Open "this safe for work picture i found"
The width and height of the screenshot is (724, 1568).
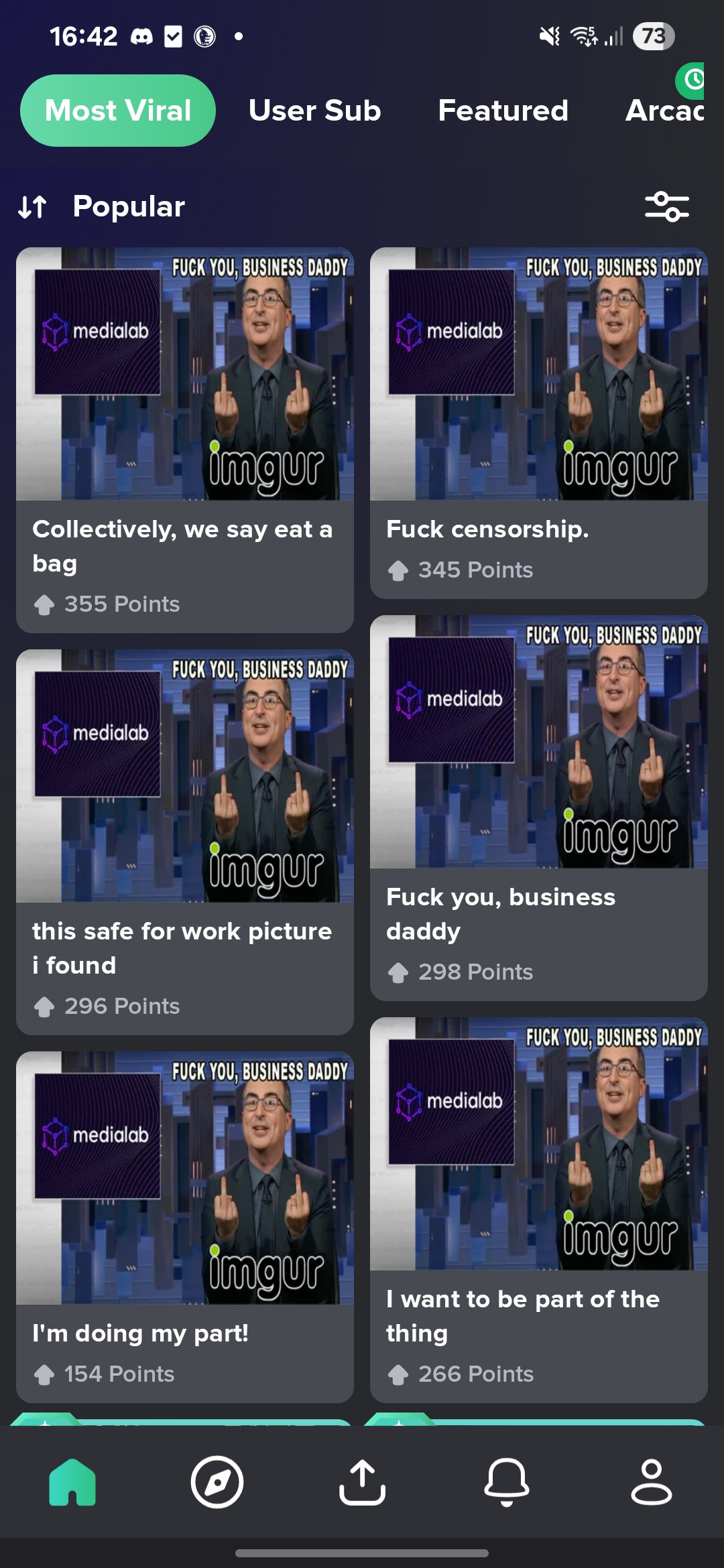(x=185, y=842)
